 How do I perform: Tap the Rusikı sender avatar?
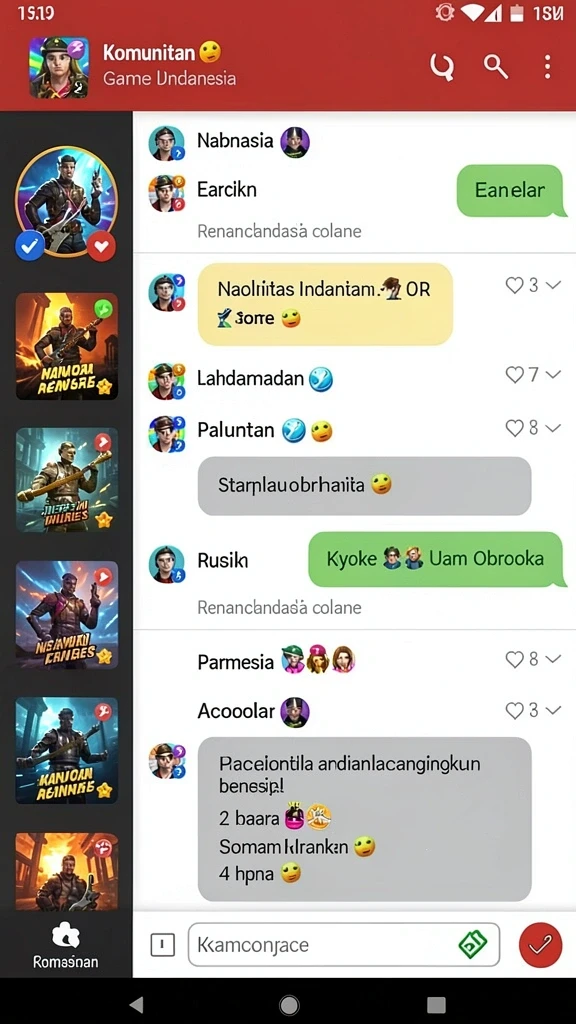[167, 564]
